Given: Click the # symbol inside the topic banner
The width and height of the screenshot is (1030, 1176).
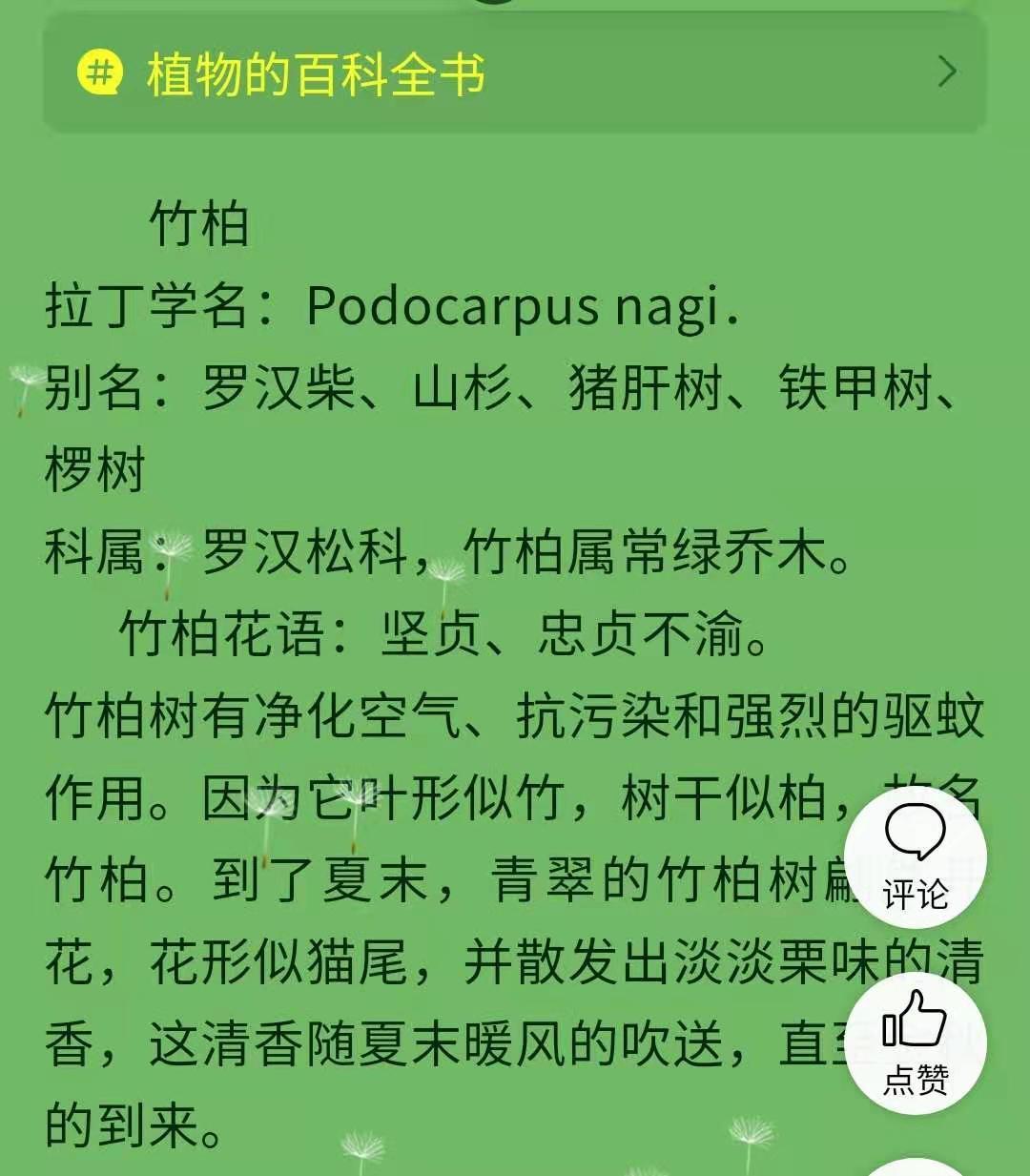Looking at the screenshot, I should 98,72.
